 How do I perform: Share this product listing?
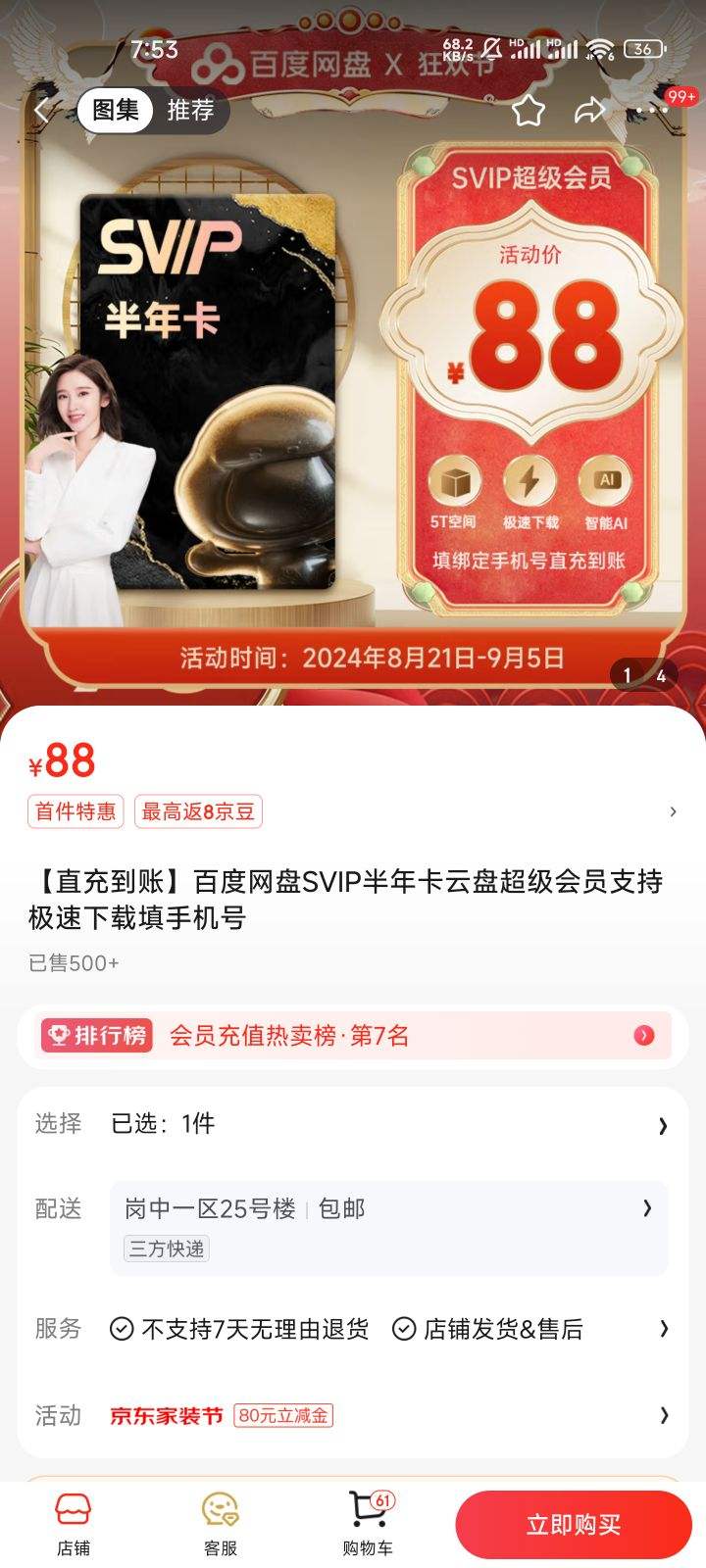[x=589, y=111]
